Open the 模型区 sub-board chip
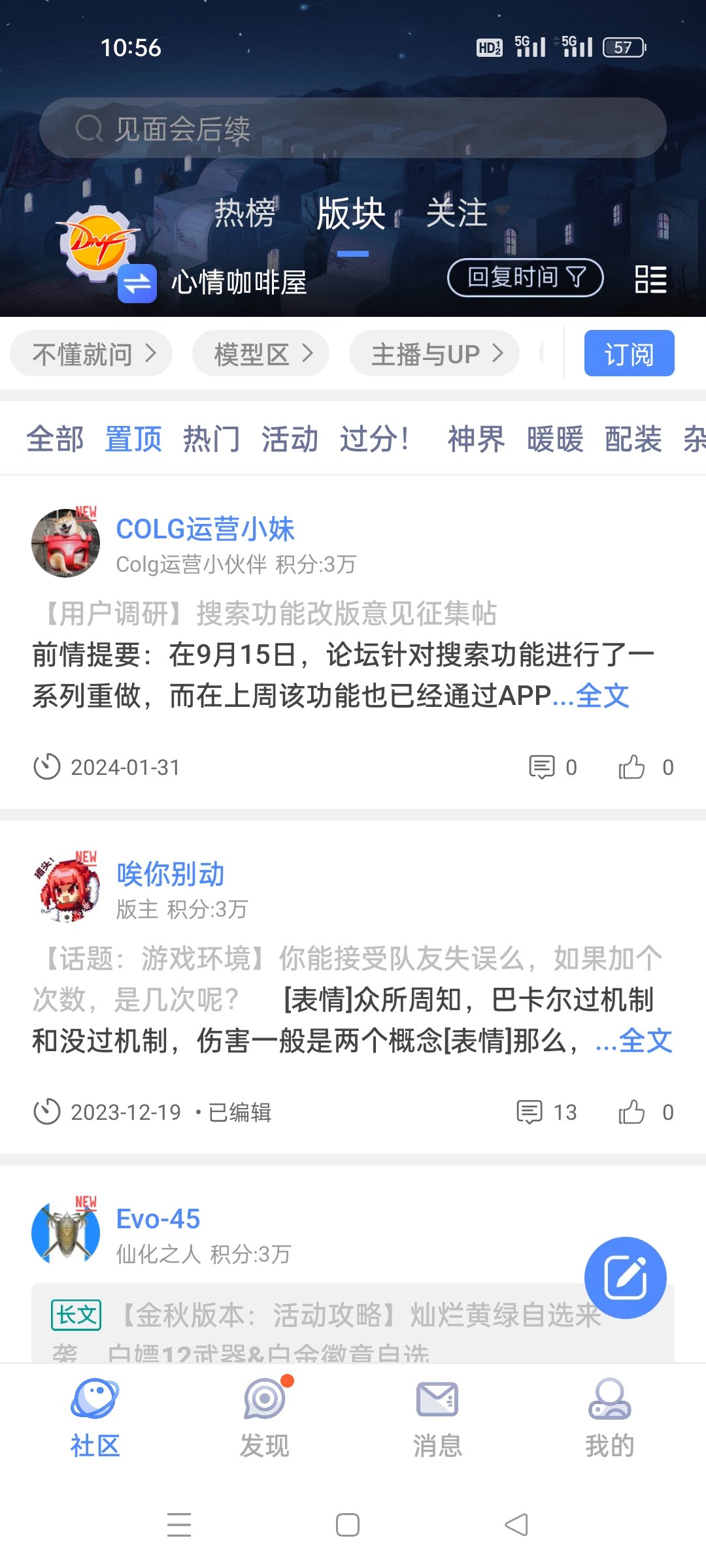Screen dimensions: 706x1568 [x=261, y=353]
